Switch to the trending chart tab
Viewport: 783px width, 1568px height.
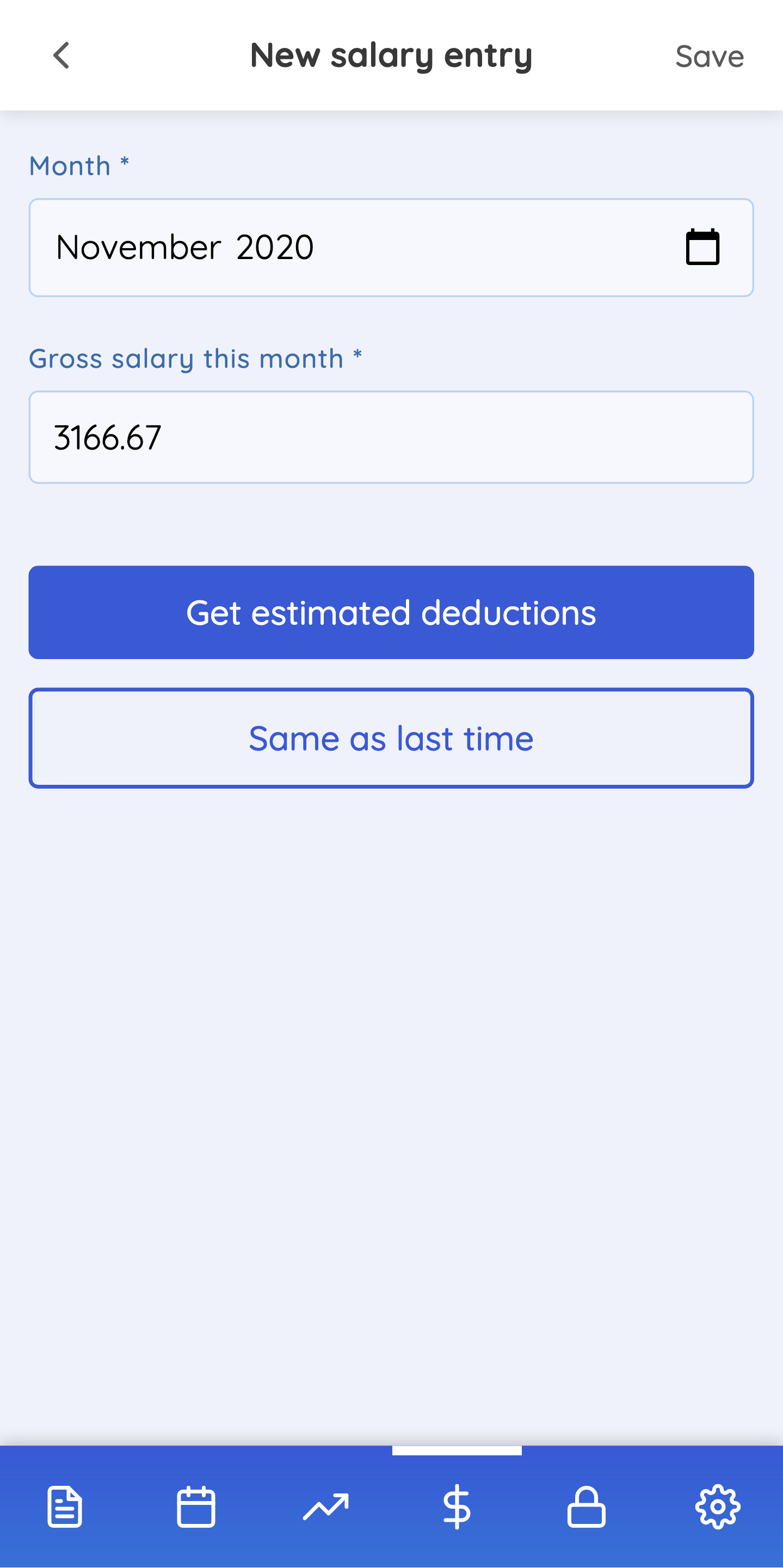326,1506
